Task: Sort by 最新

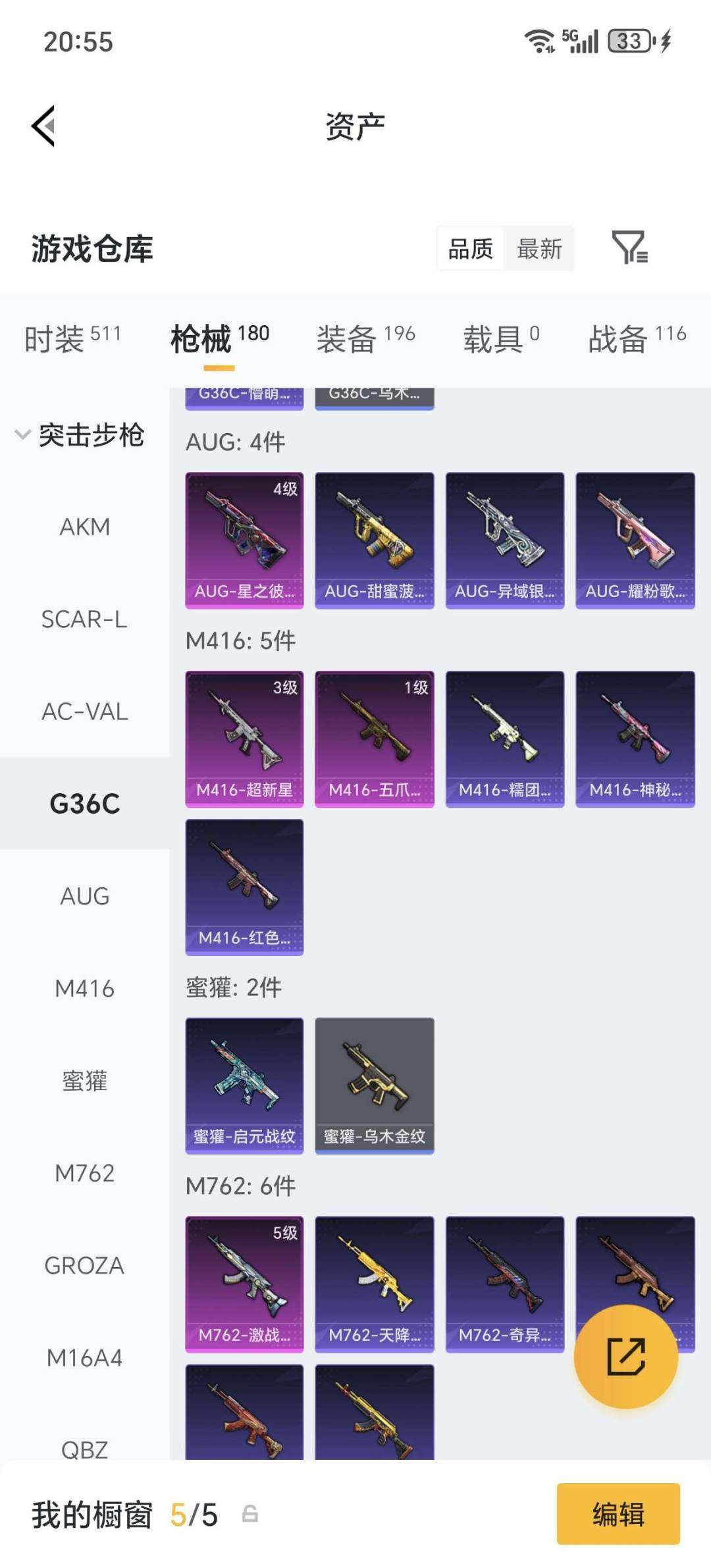Action: tap(539, 249)
